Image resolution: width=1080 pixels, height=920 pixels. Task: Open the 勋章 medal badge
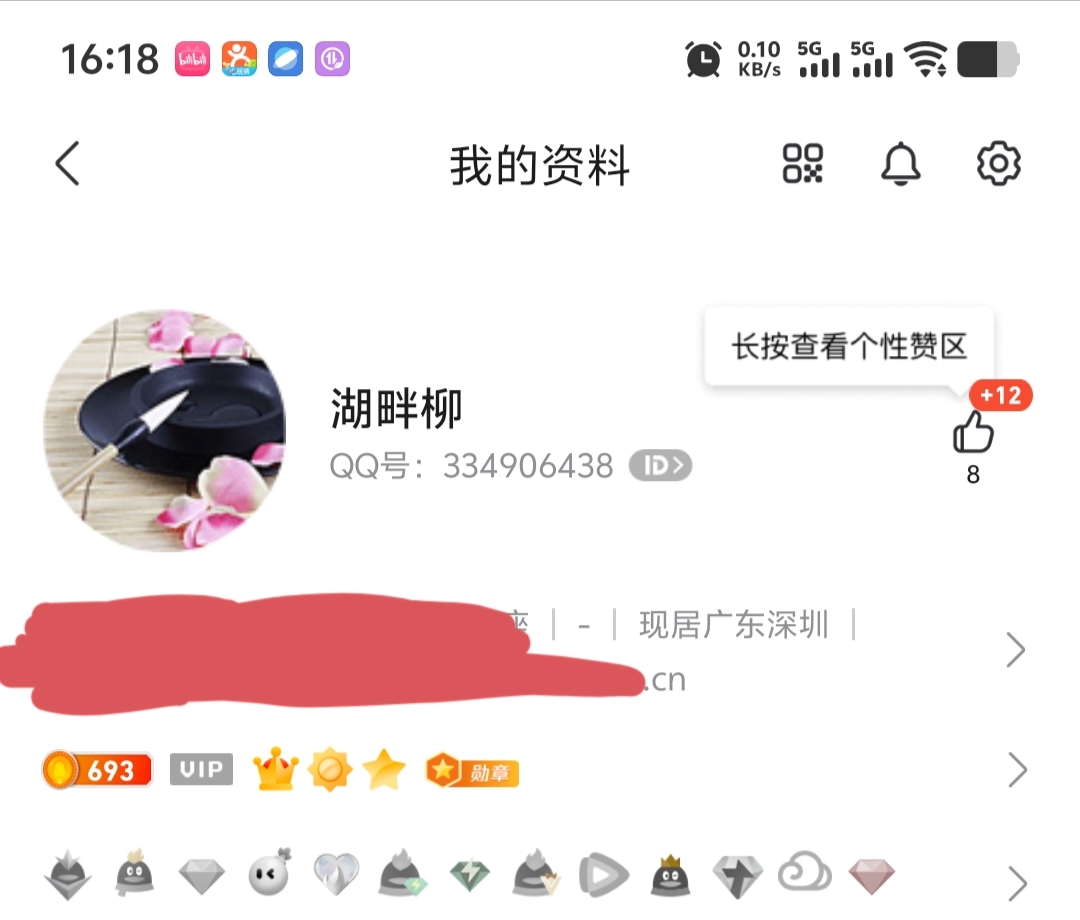click(x=472, y=771)
